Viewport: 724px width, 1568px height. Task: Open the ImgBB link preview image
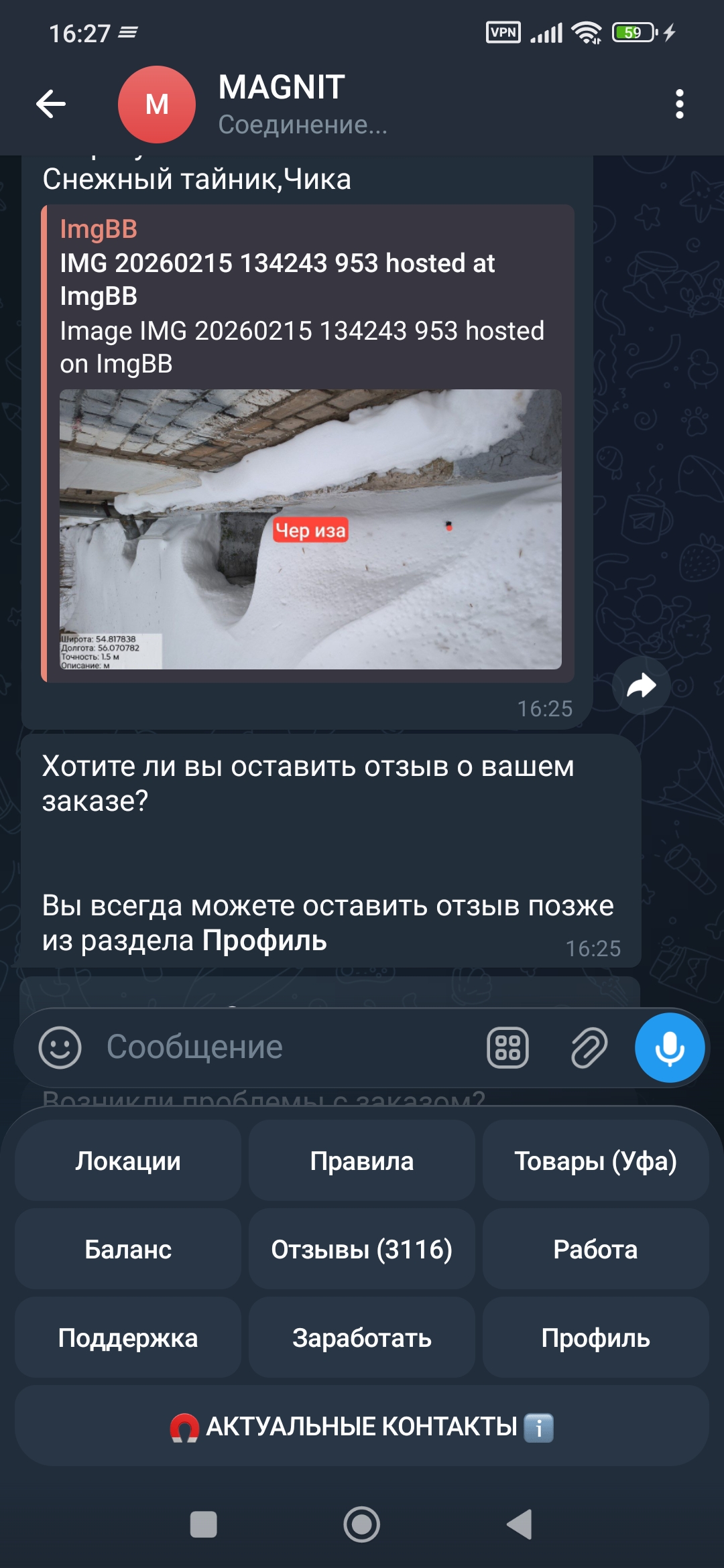(310, 529)
